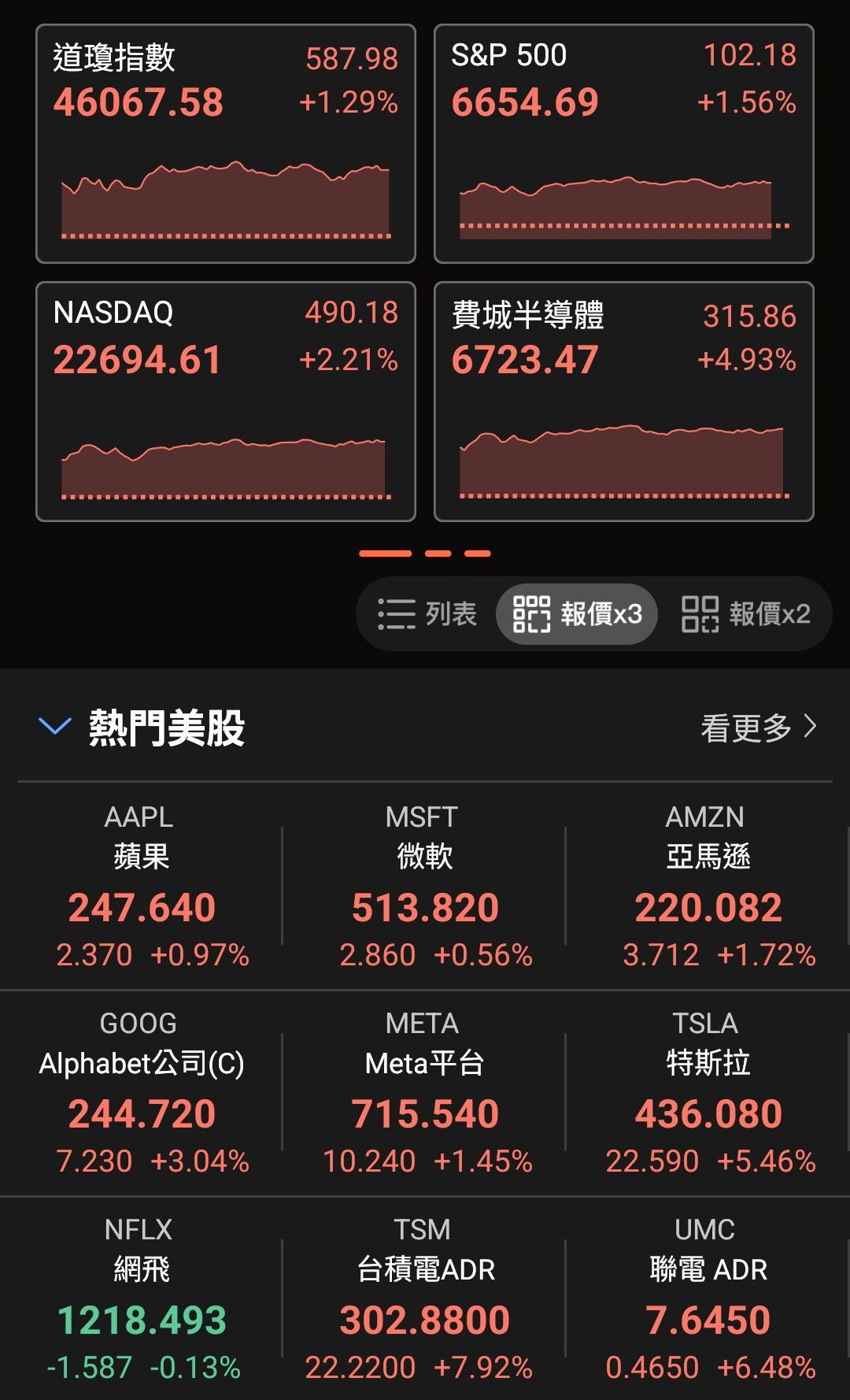Open the 費城半導體 index card
The image size is (850, 1400).
click(623, 401)
